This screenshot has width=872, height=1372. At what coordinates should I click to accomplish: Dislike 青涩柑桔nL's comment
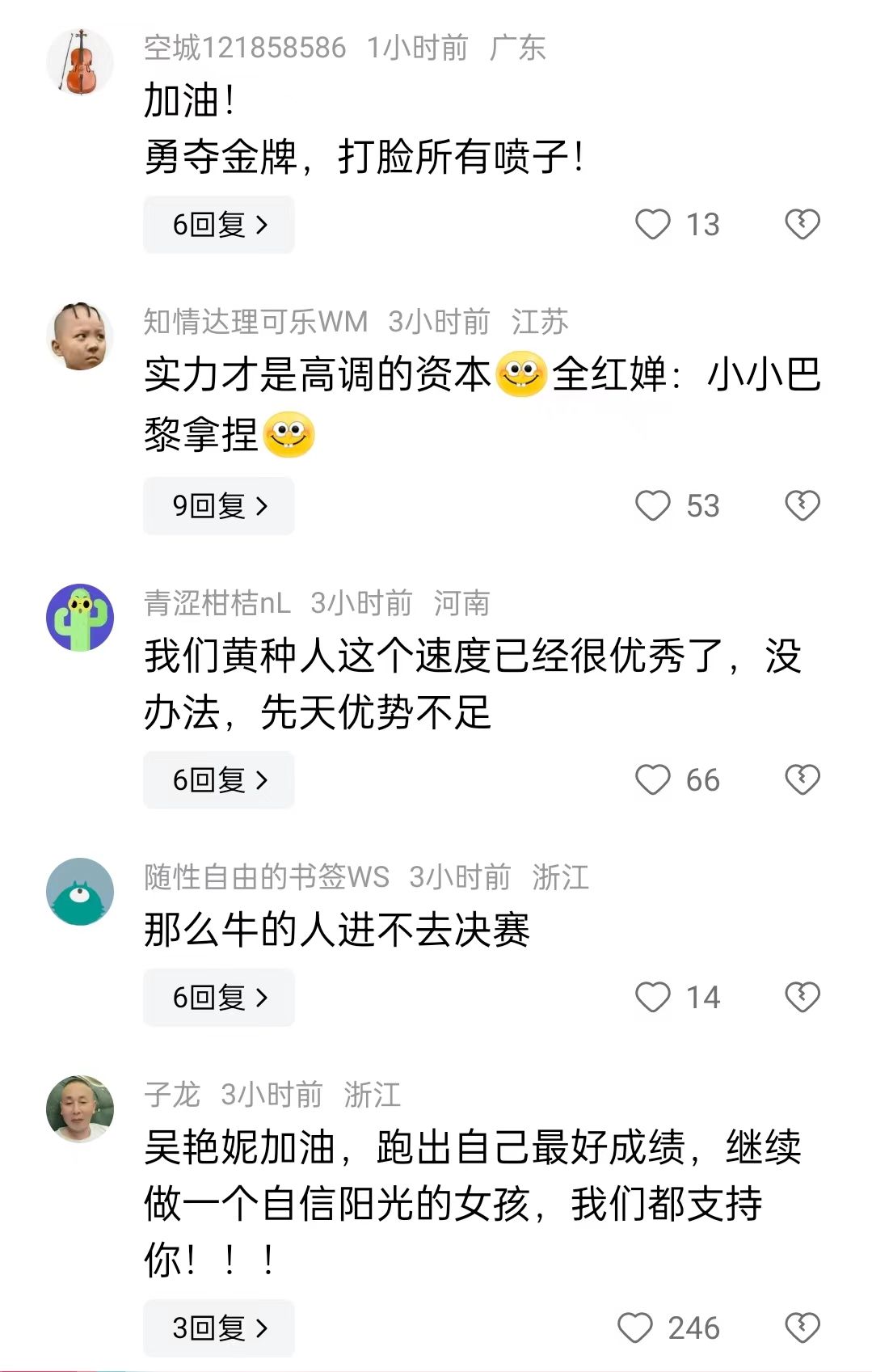802,780
